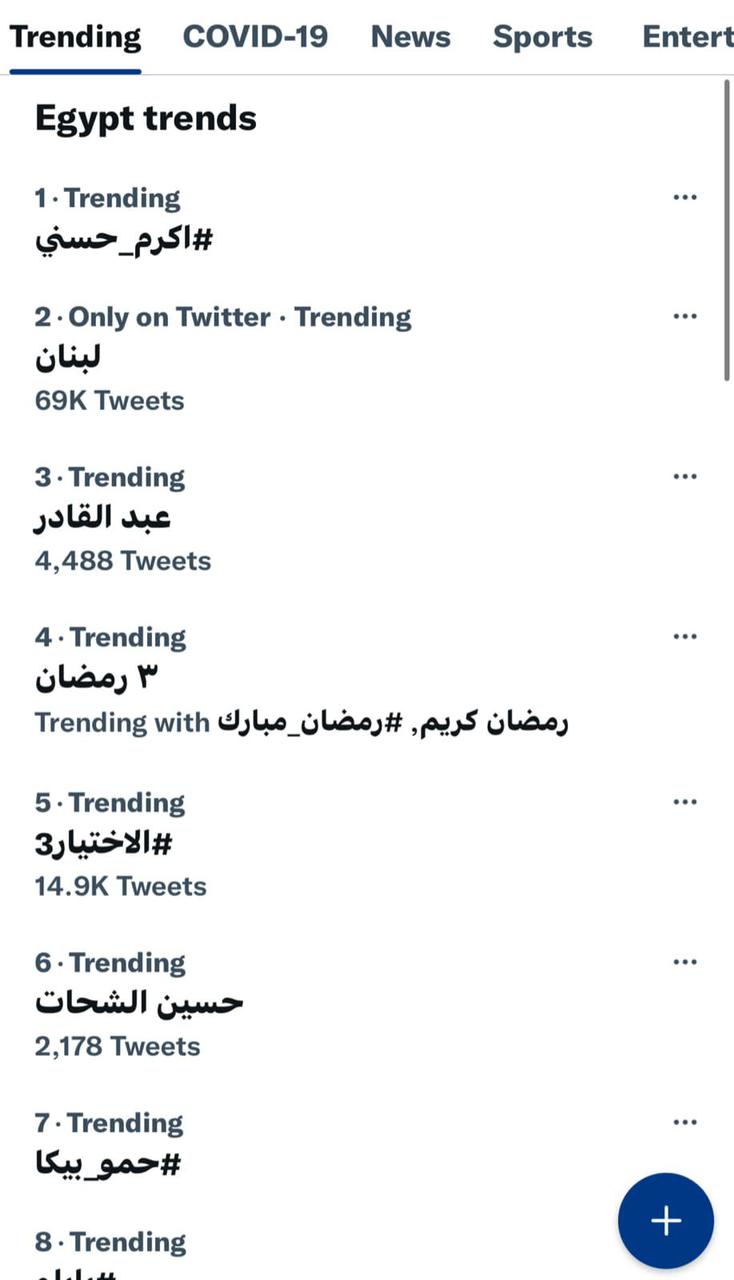Open more options for the لبنان trend
Screen dimensions: 734x1280
(x=685, y=316)
